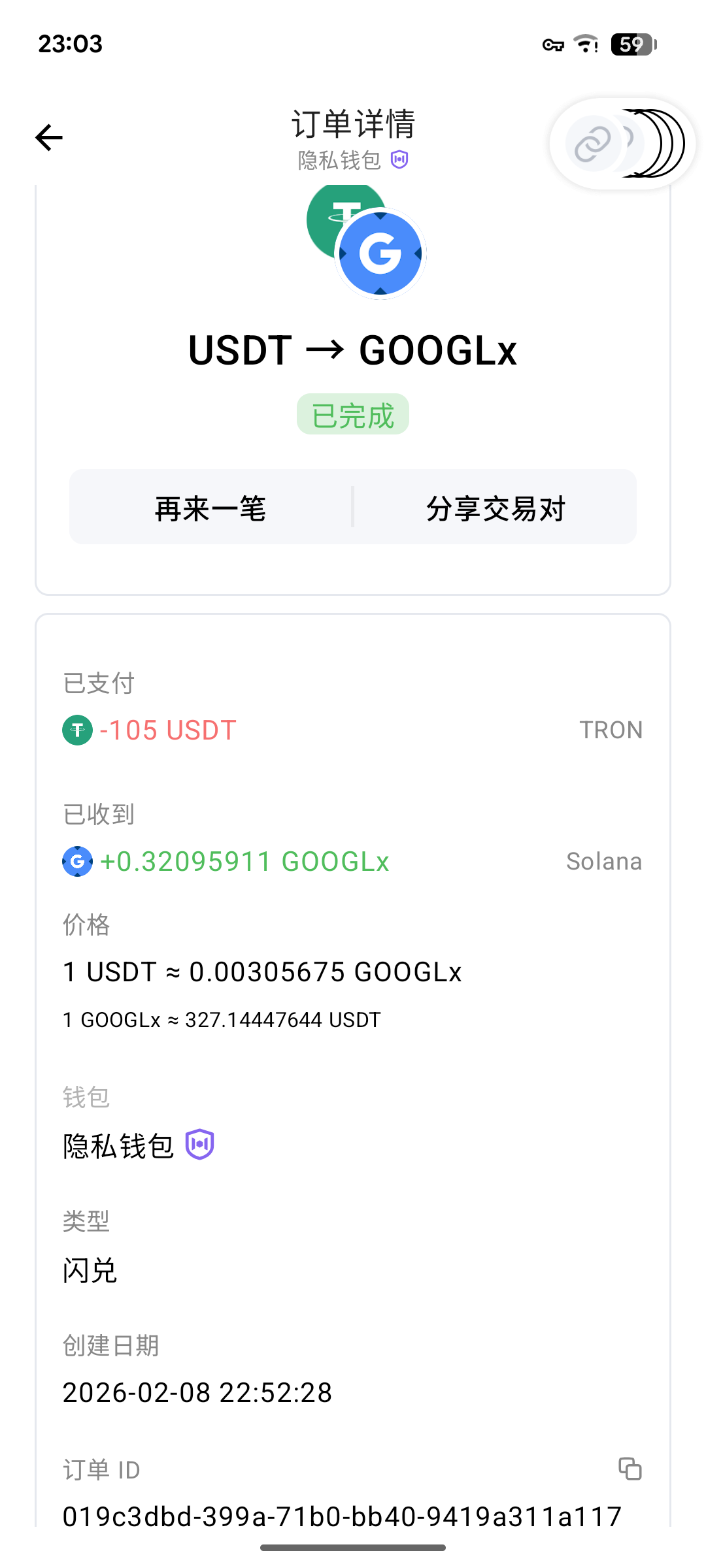Screen dimensions: 706x1568
Task: Tap the GOOGLx icon next to +0.32095911
Action: [x=77, y=861]
